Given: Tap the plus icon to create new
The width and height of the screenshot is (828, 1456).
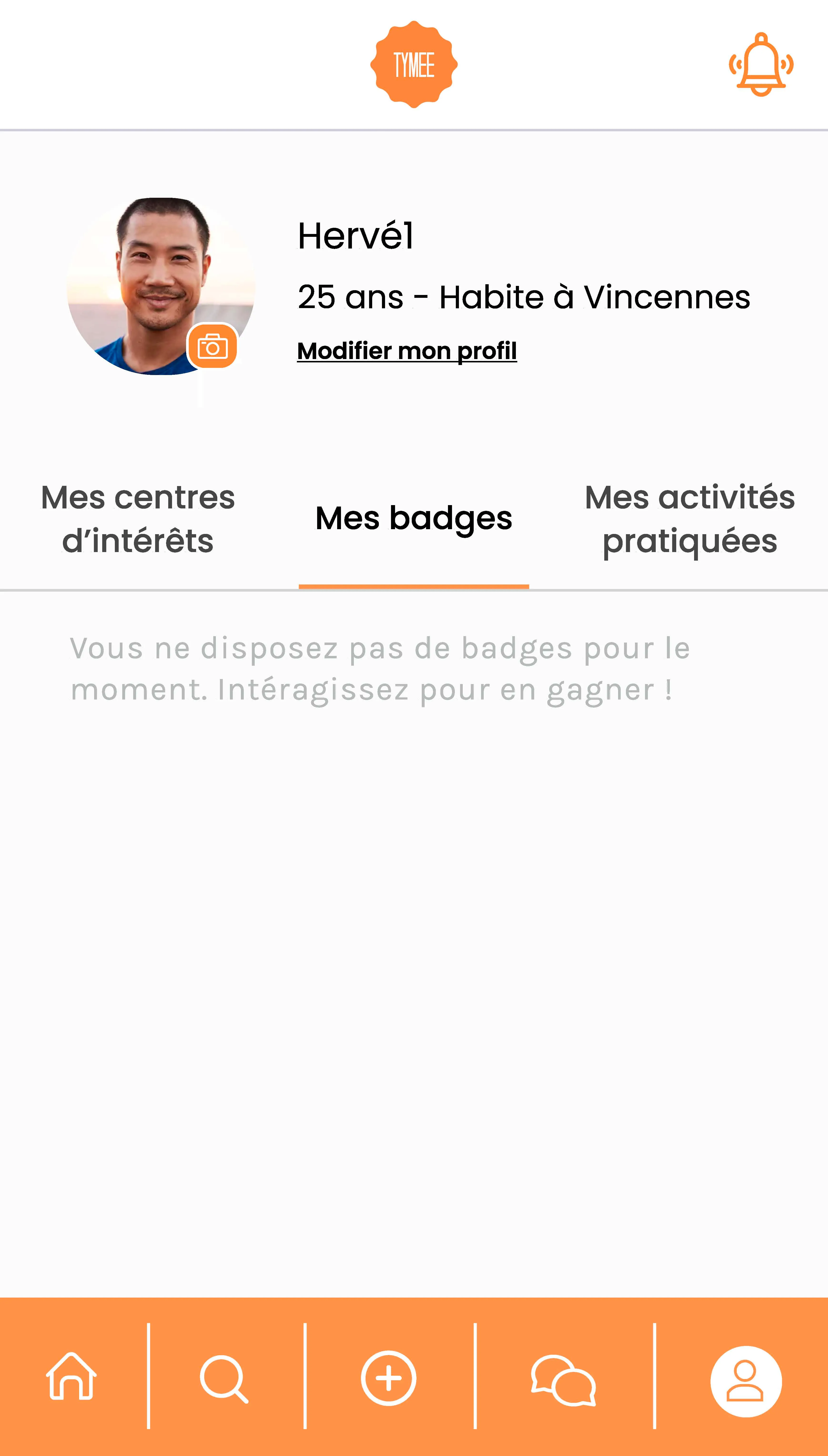Looking at the screenshot, I should tap(389, 1378).
